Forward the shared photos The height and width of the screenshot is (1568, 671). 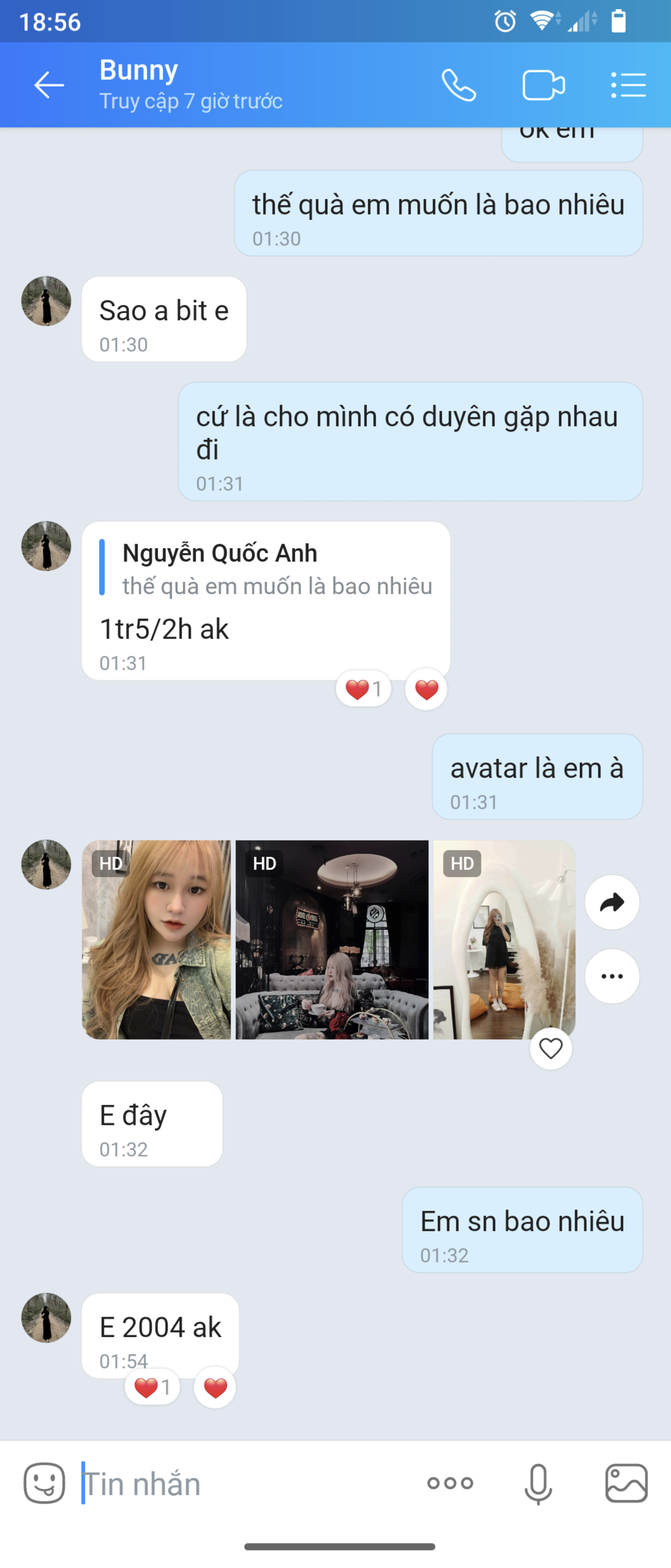pos(611,902)
